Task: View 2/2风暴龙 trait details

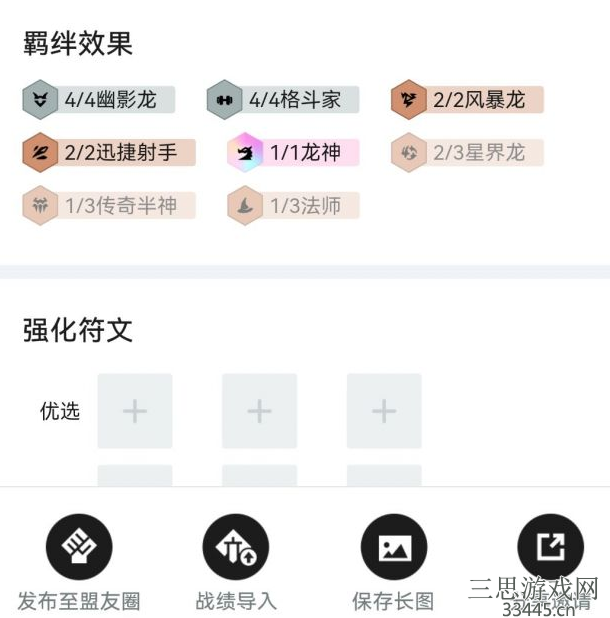Action: pyautogui.click(x=467, y=100)
